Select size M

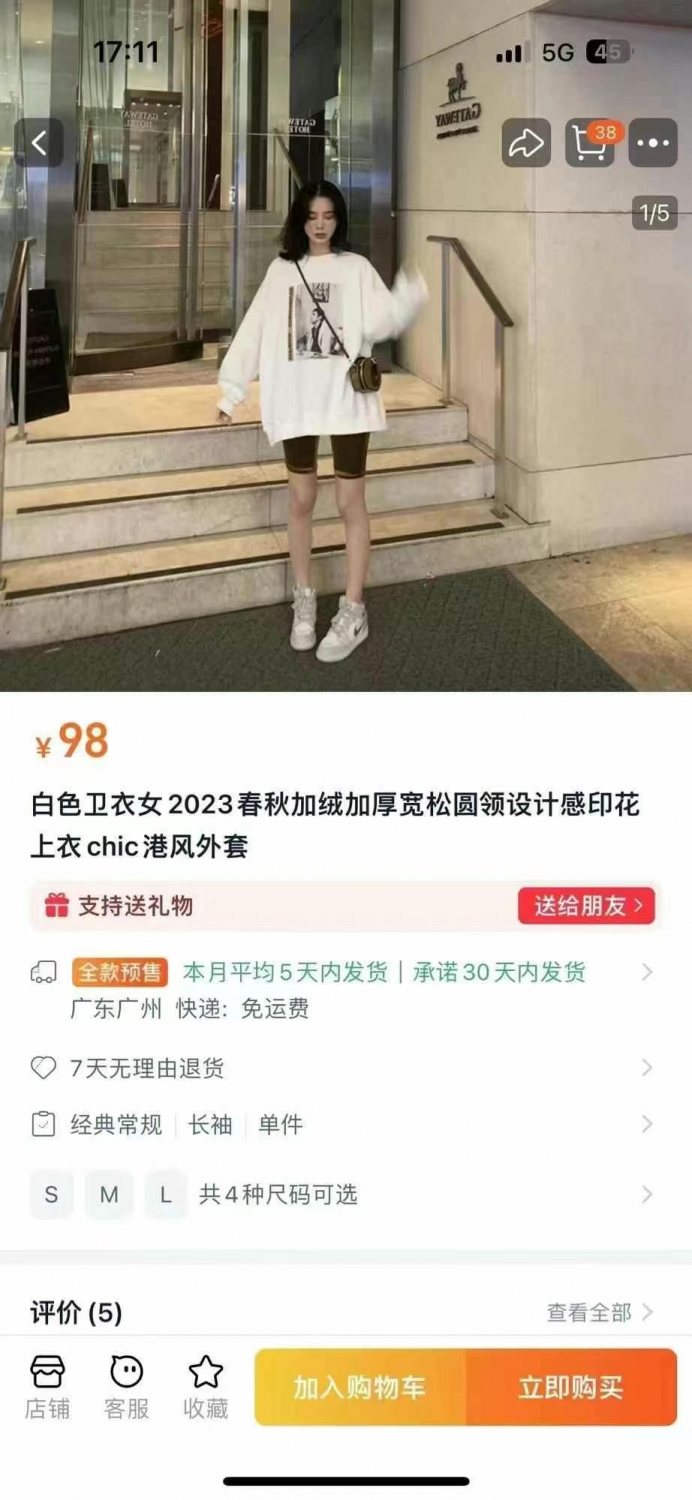[x=109, y=1194]
